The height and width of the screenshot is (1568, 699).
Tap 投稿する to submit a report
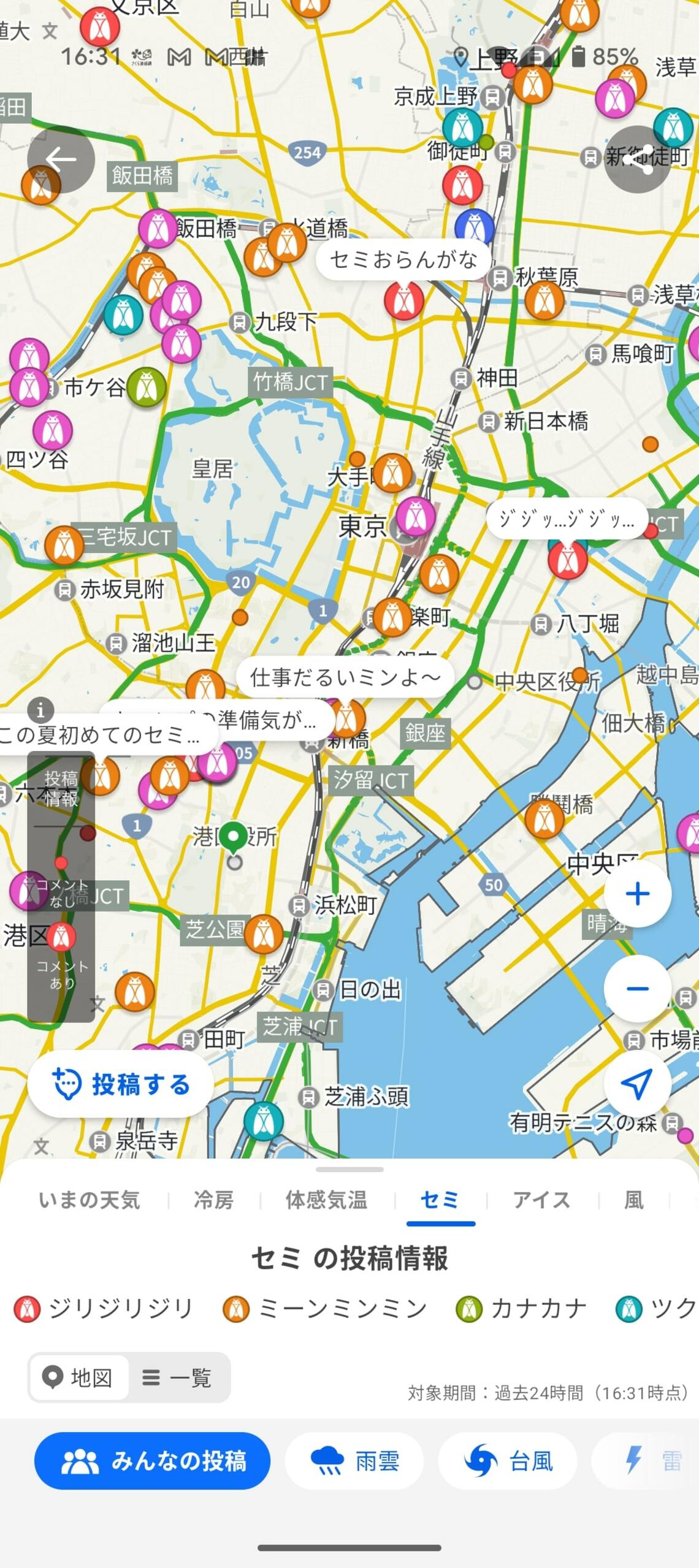point(121,1084)
